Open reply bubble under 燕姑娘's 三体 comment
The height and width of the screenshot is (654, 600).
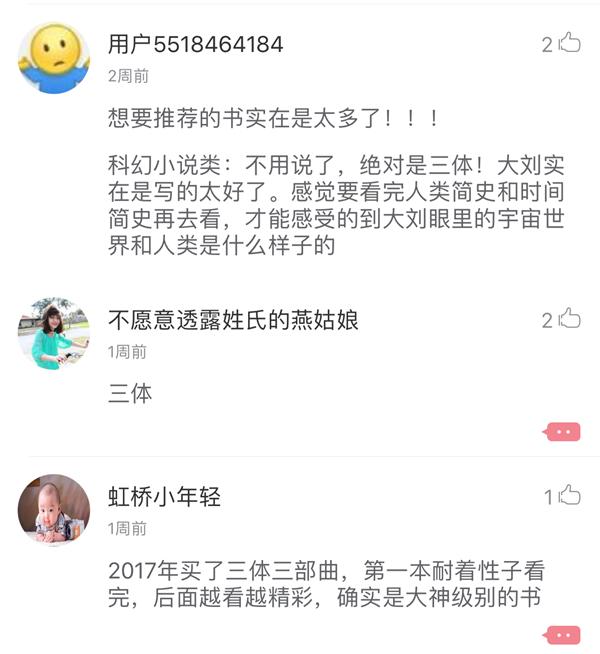[x=562, y=432]
